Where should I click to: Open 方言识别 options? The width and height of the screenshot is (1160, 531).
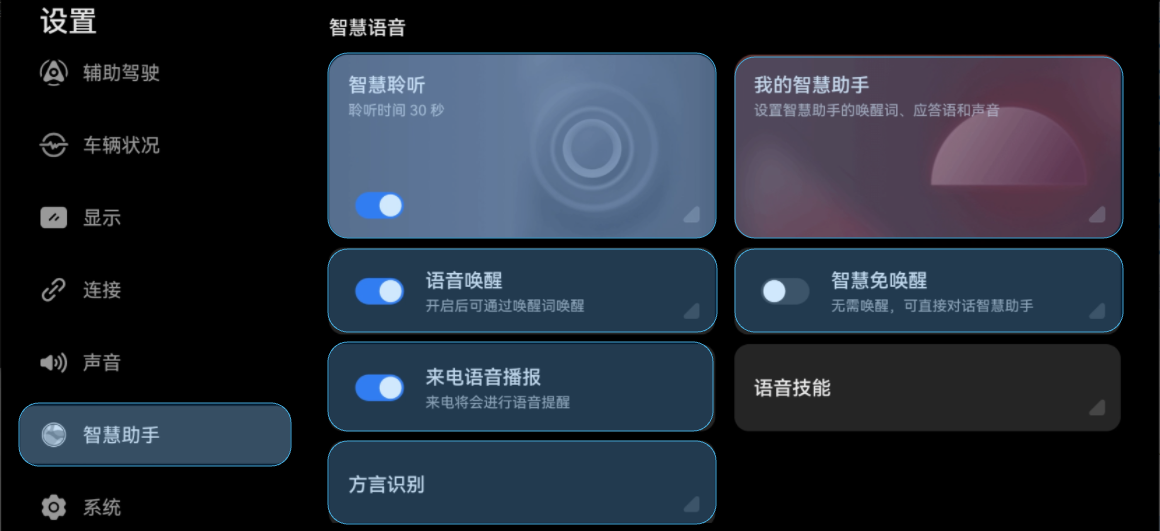[521, 484]
